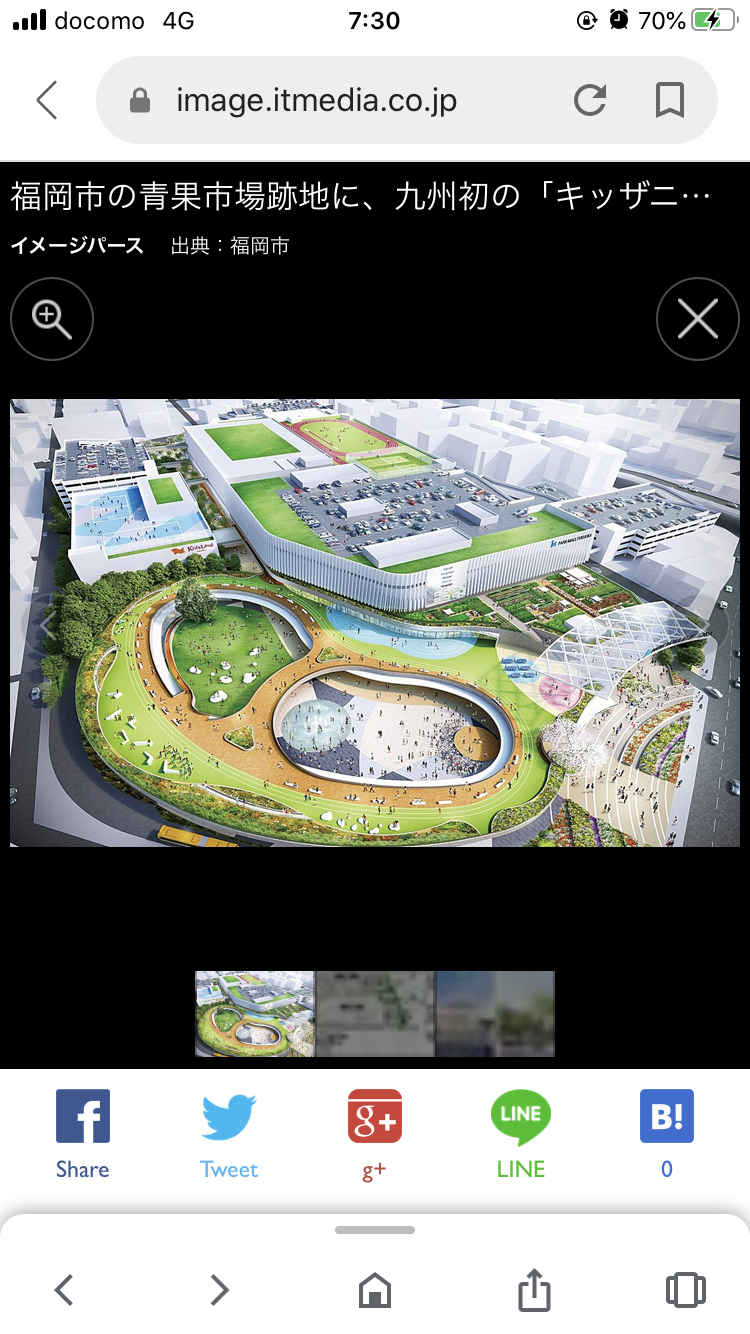
Task: Select the second thumbnail in the strip
Action: (375, 1013)
